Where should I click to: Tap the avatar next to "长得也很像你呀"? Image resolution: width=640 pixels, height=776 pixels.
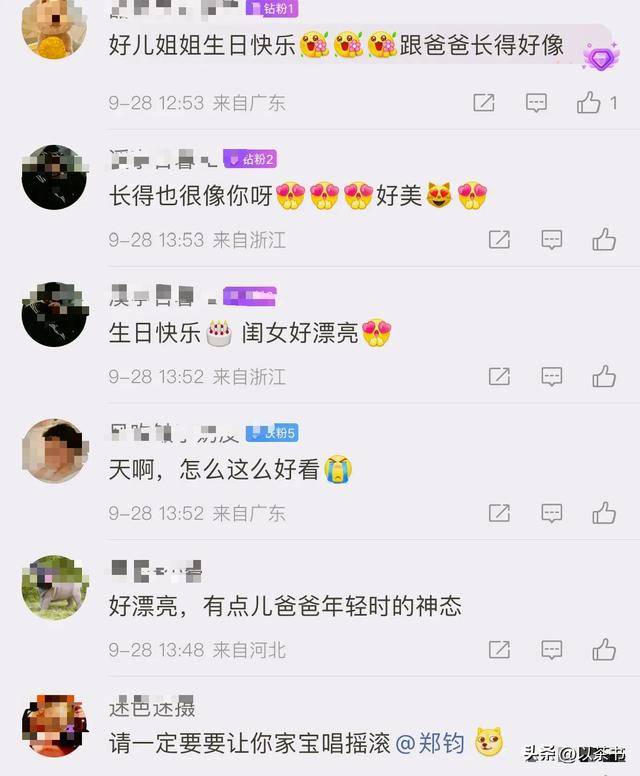(54, 177)
